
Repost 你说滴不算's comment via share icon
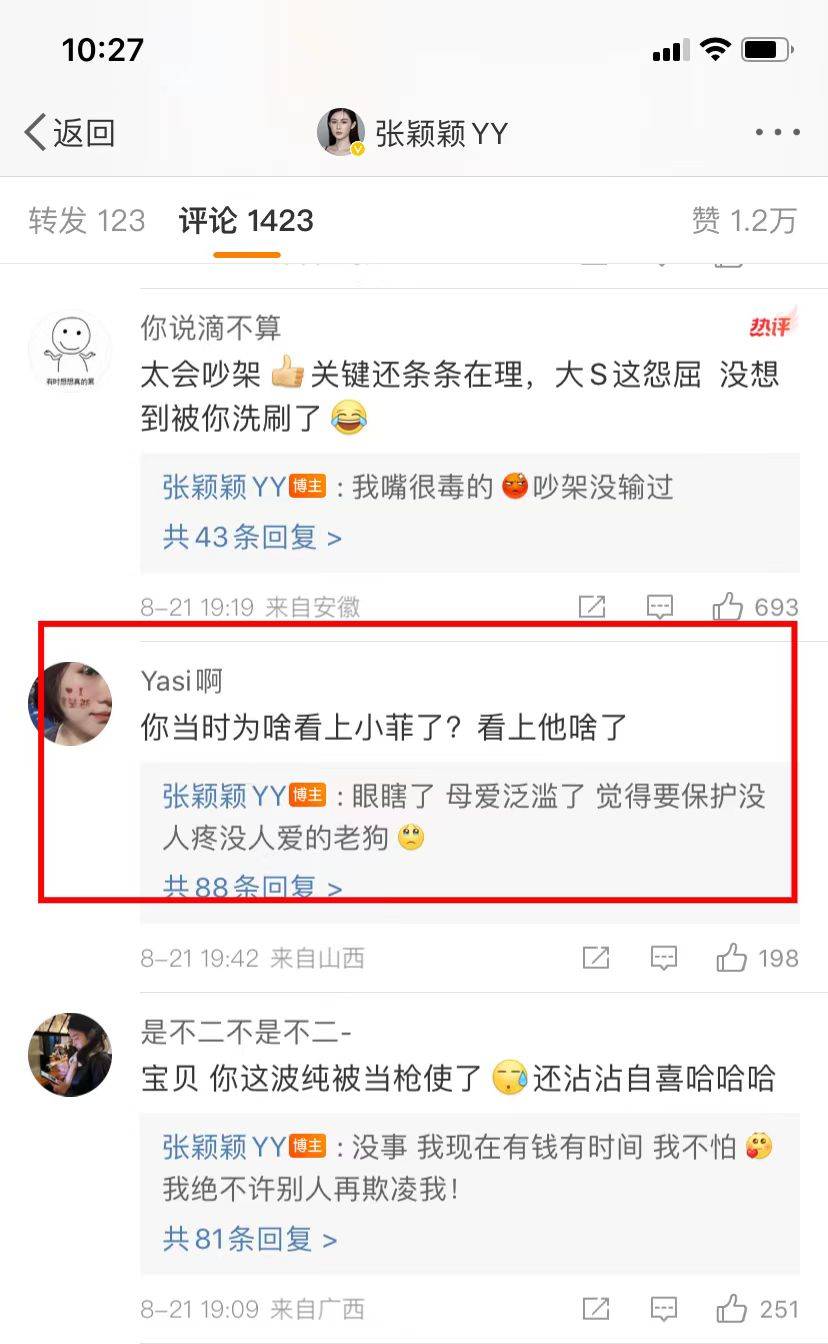coord(592,606)
